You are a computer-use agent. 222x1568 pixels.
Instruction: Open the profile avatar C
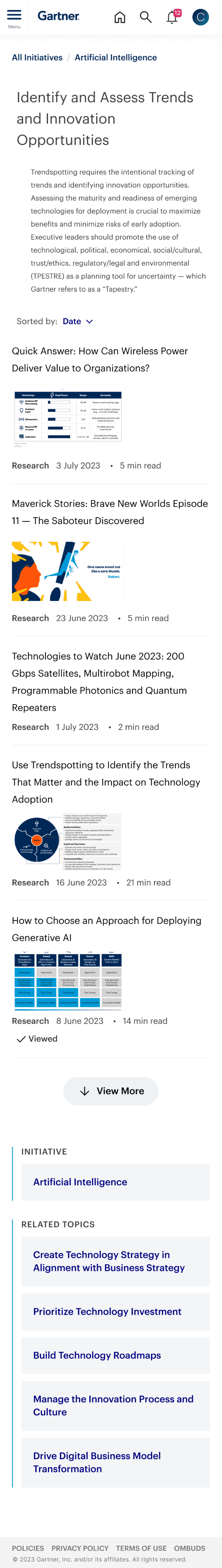pos(200,17)
